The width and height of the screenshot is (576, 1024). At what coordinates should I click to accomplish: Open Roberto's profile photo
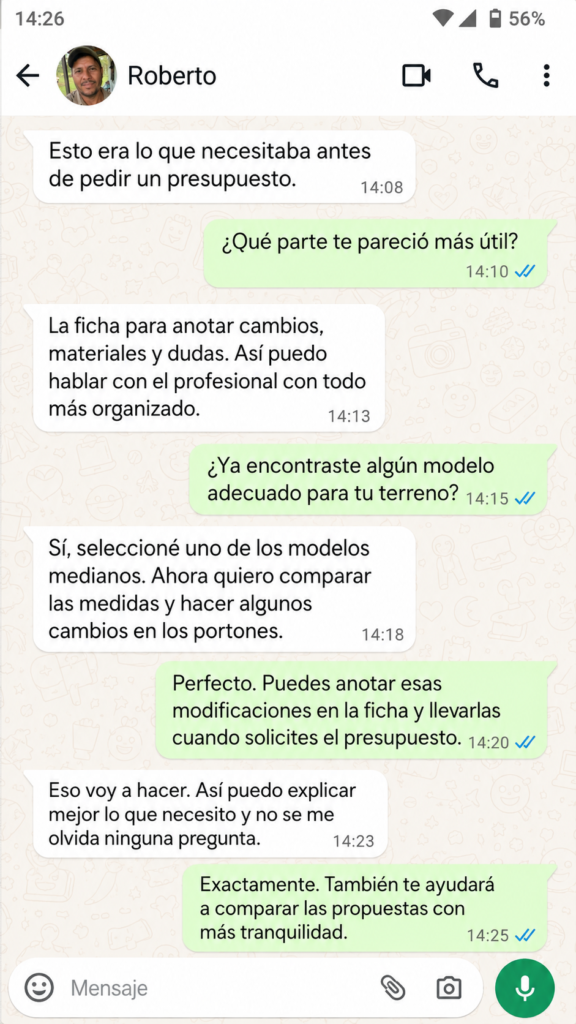pyautogui.click(x=86, y=76)
